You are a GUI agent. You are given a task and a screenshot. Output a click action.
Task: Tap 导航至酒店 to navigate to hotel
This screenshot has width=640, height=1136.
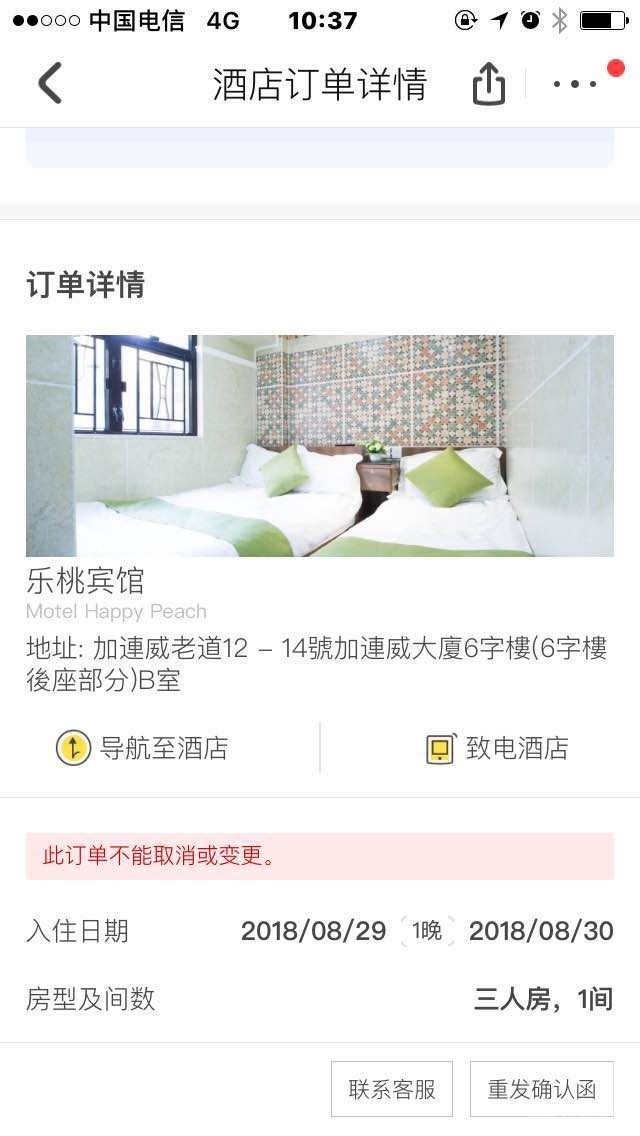tap(143, 748)
